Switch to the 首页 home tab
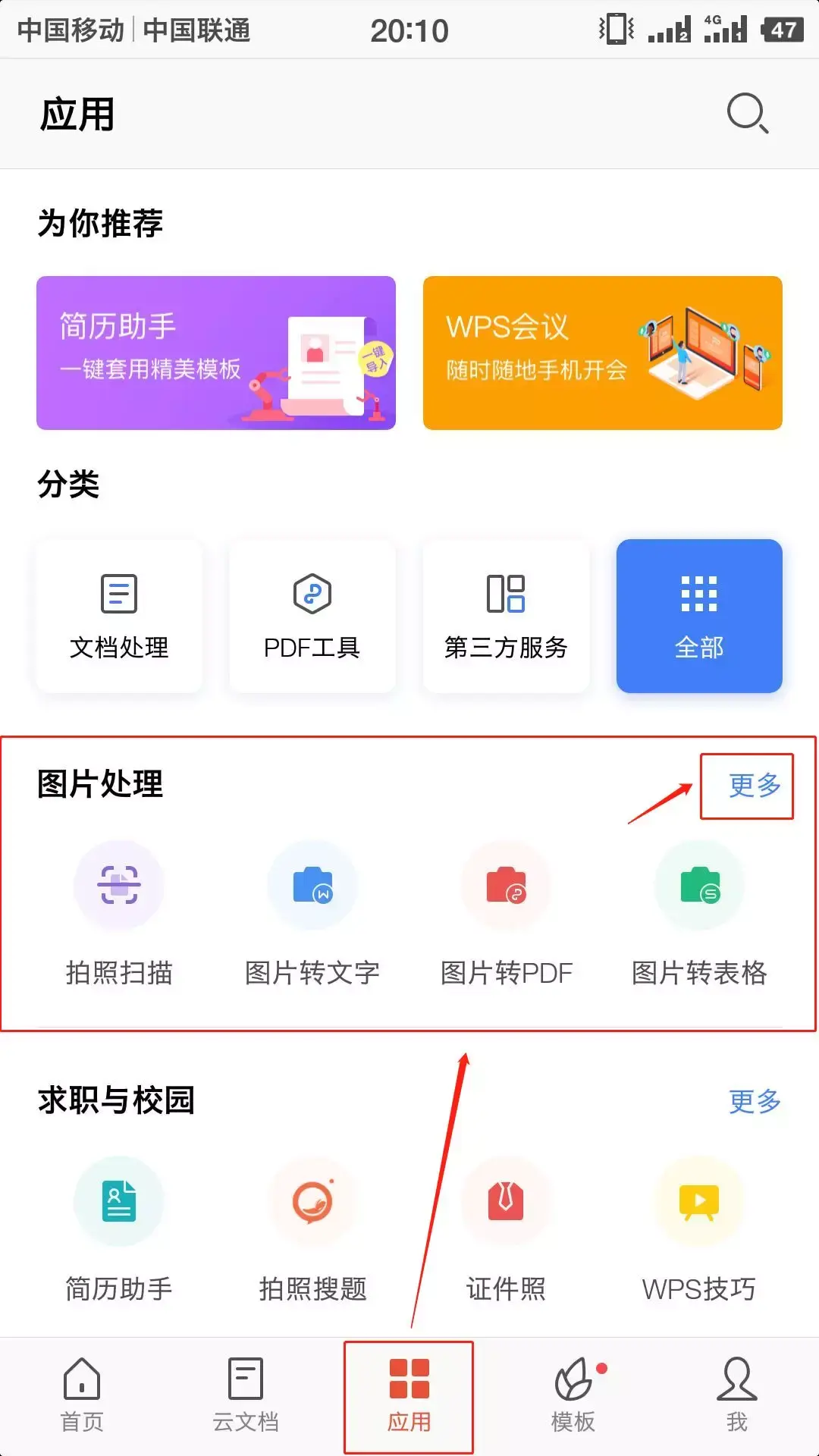Viewport: 819px width, 1456px height. (x=81, y=1399)
